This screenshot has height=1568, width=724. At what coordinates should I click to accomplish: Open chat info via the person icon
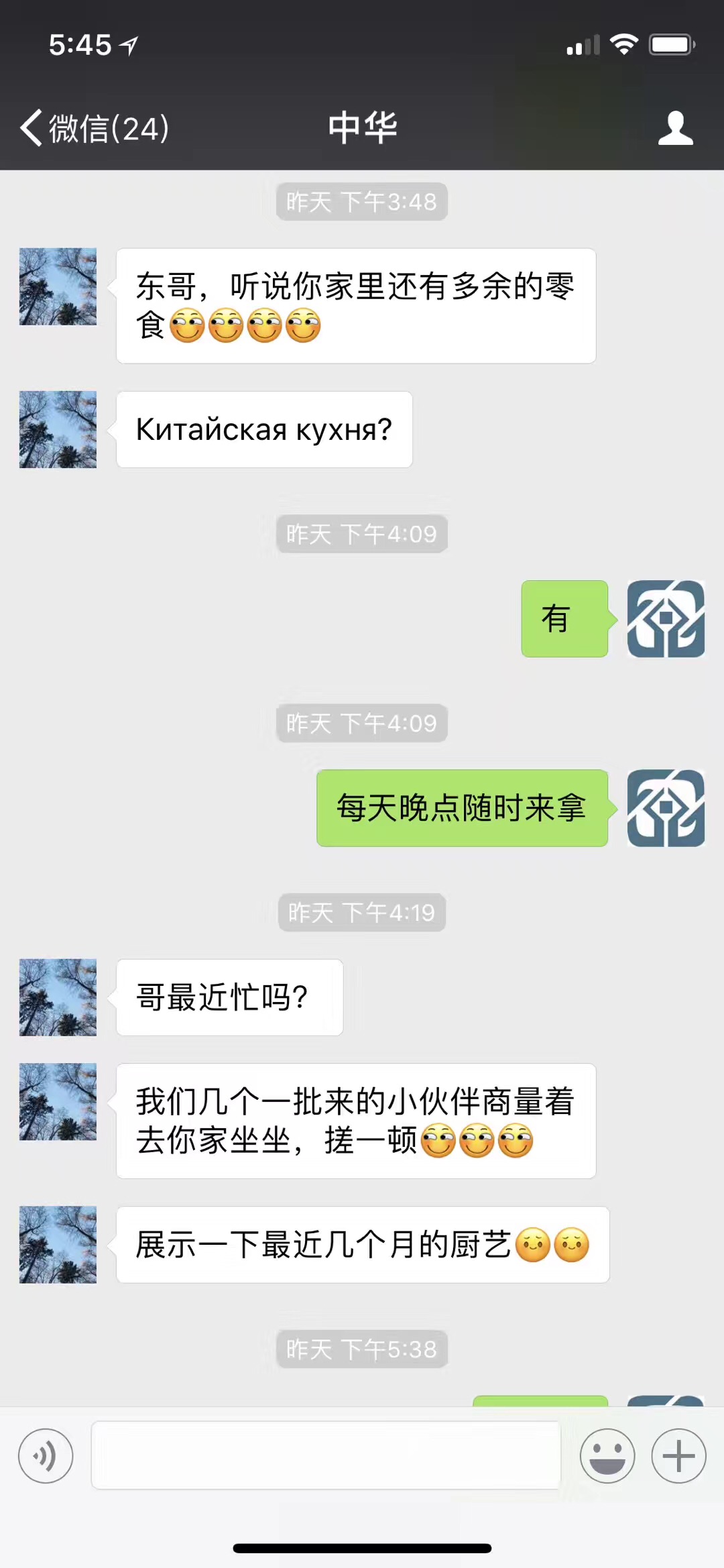(x=675, y=128)
